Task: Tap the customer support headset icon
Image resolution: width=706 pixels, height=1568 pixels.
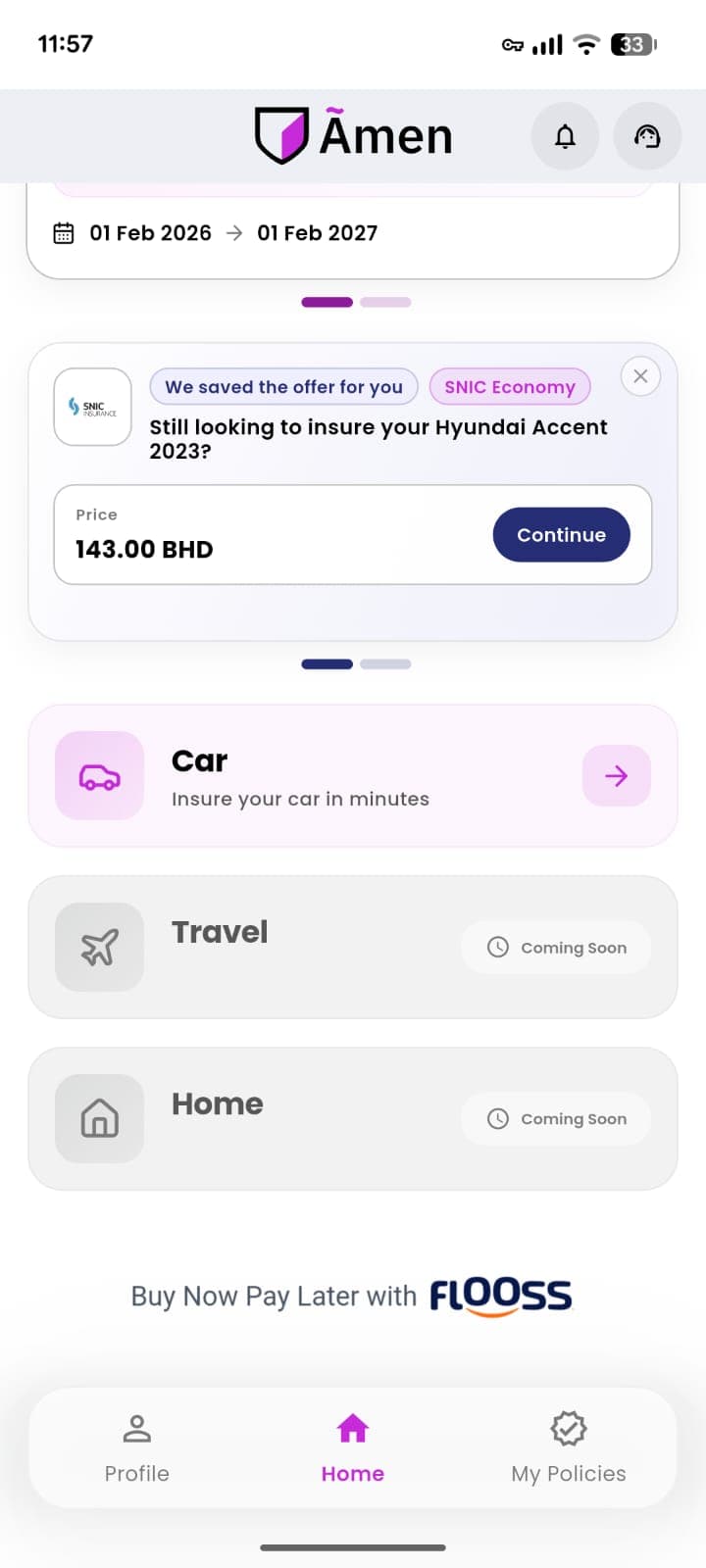Action: click(647, 136)
